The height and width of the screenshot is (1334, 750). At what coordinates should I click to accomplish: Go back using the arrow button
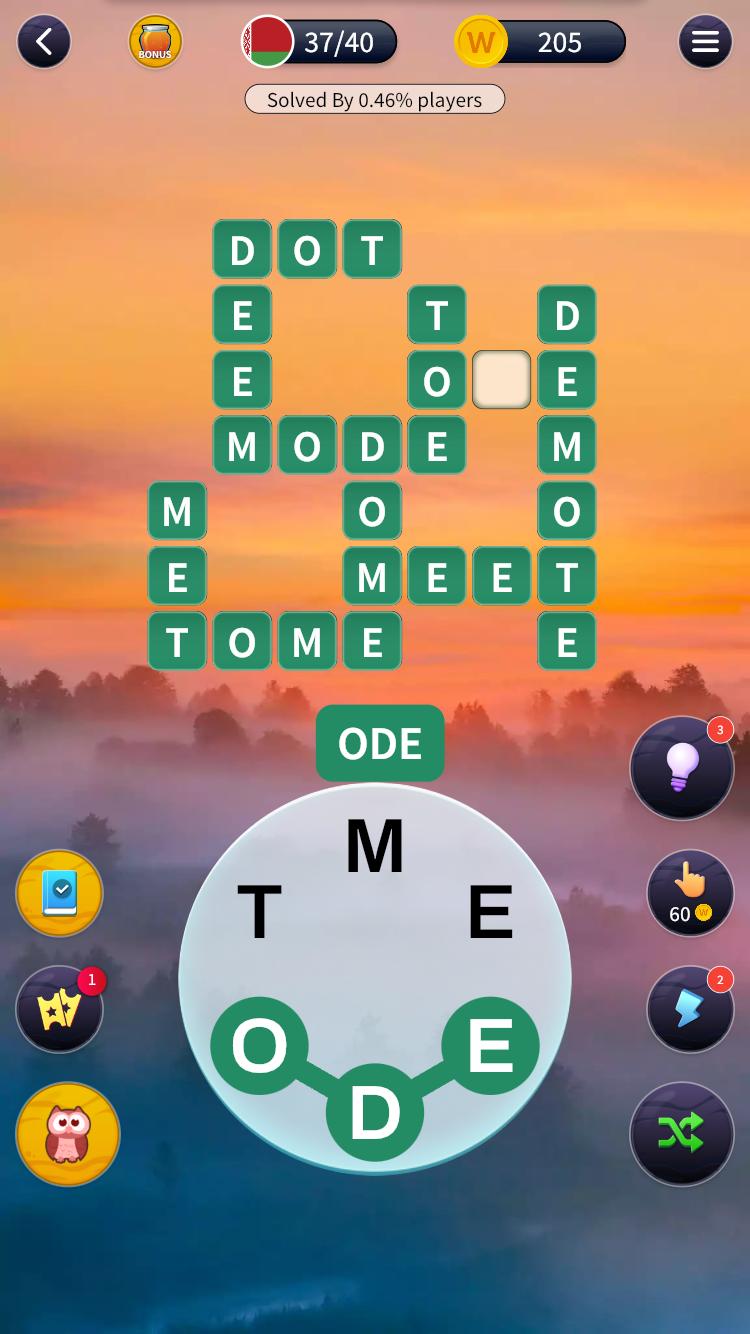click(x=44, y=42)
